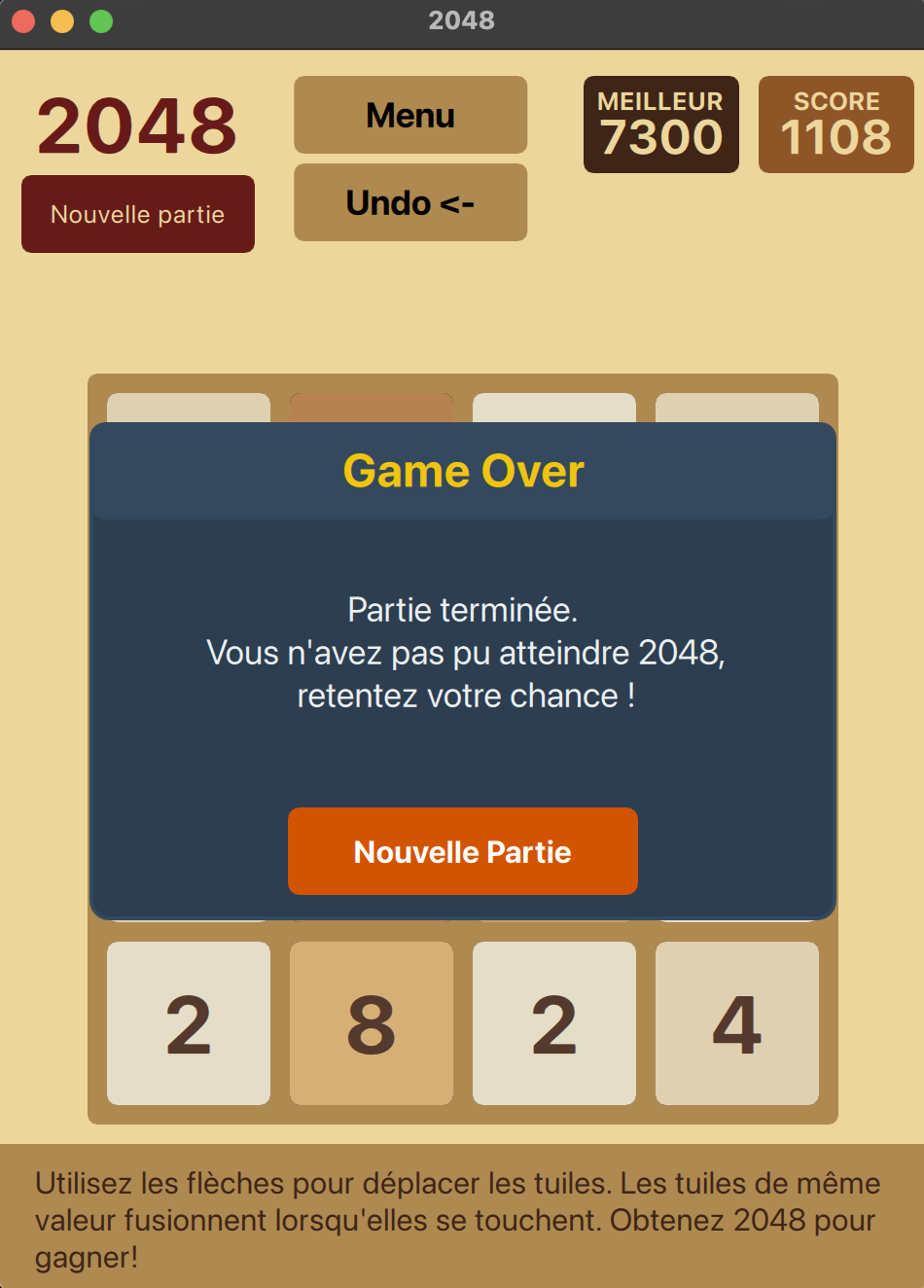Click the Undo <- button
This screenshot has width=924, height=1288.
409,202
